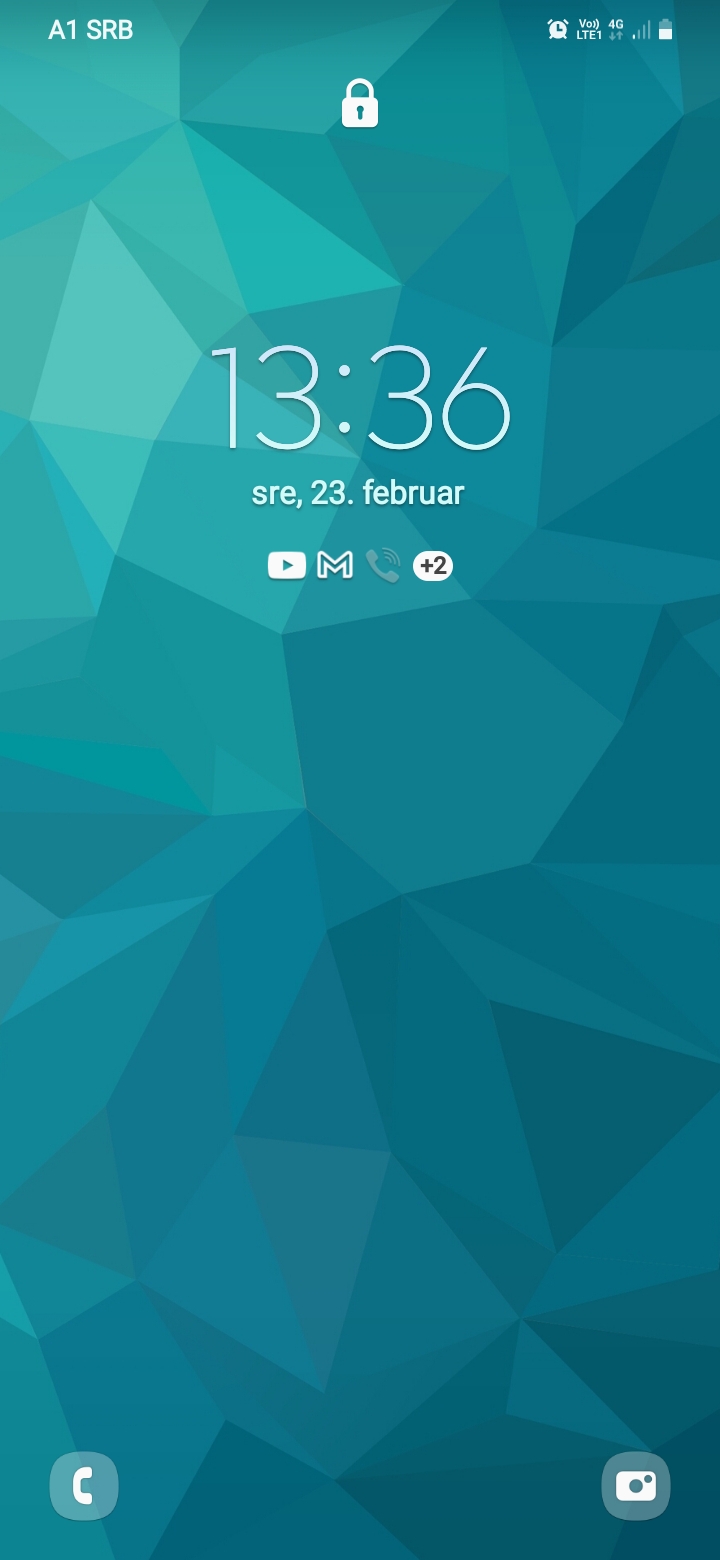
Task: Expand the +2 more notifications badge
Action: tap(433, 566)
